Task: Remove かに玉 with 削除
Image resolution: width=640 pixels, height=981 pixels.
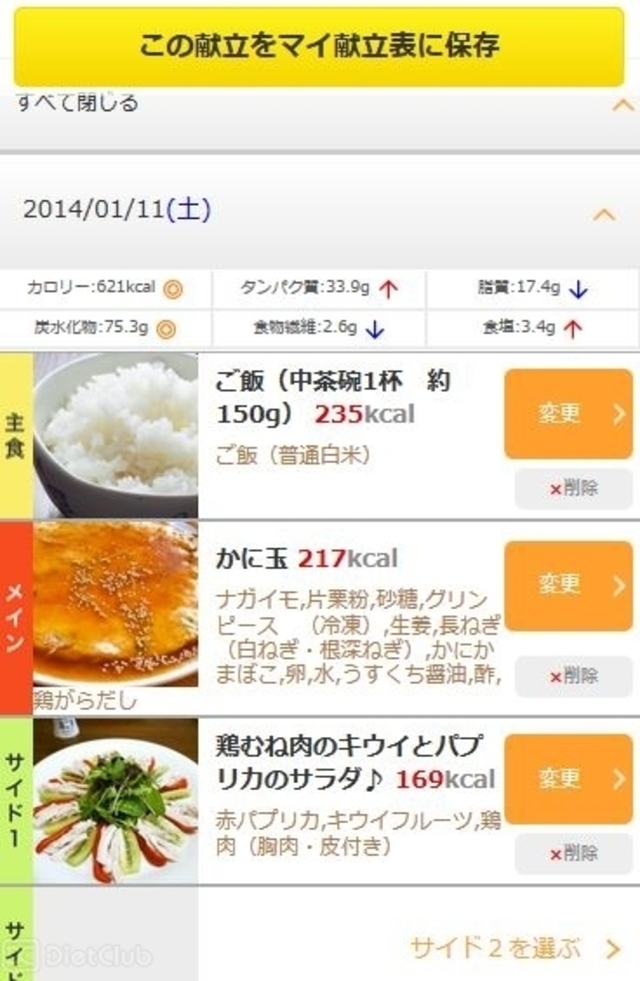Action: [573, 676]
